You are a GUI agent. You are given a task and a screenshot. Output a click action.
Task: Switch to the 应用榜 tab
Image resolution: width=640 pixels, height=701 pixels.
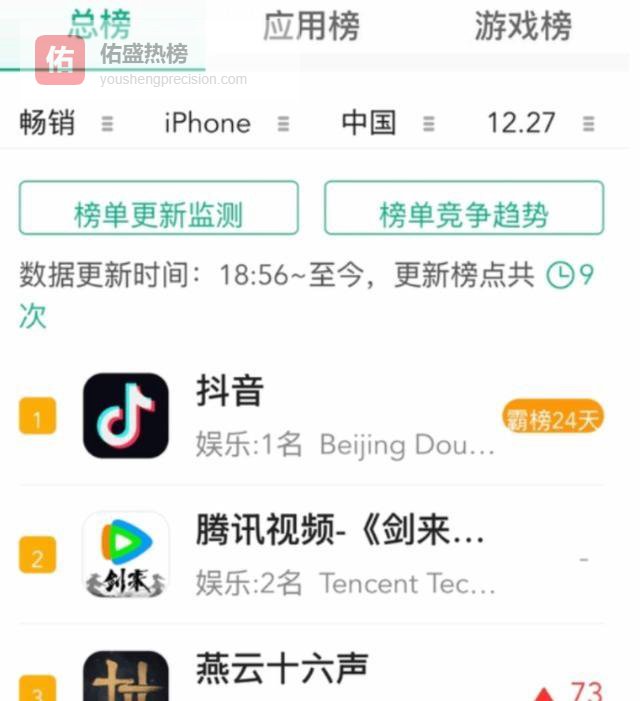pyautogui.click(x=311, y=27)
